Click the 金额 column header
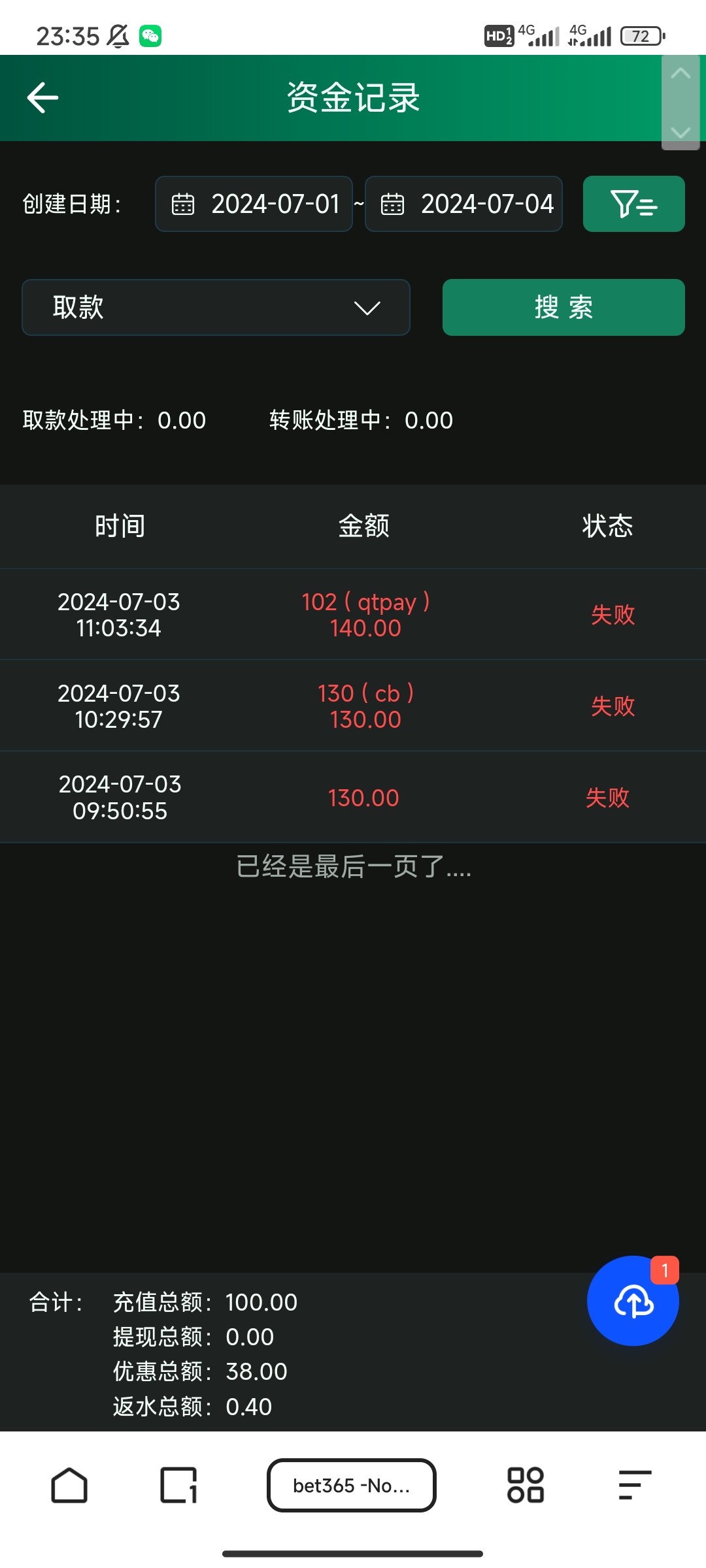Viewport: 706px width, 1568px height. click(x=364, y=526)
